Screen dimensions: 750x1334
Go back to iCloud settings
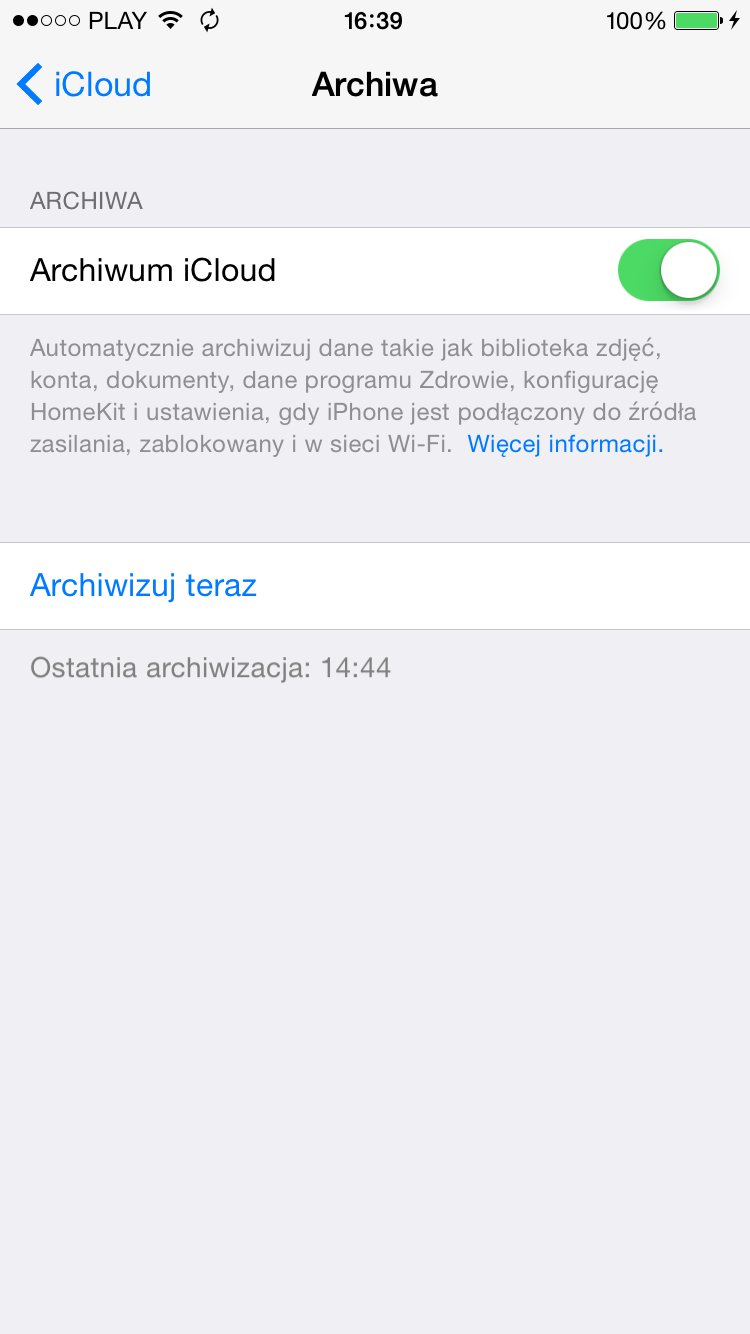[84, 85]
